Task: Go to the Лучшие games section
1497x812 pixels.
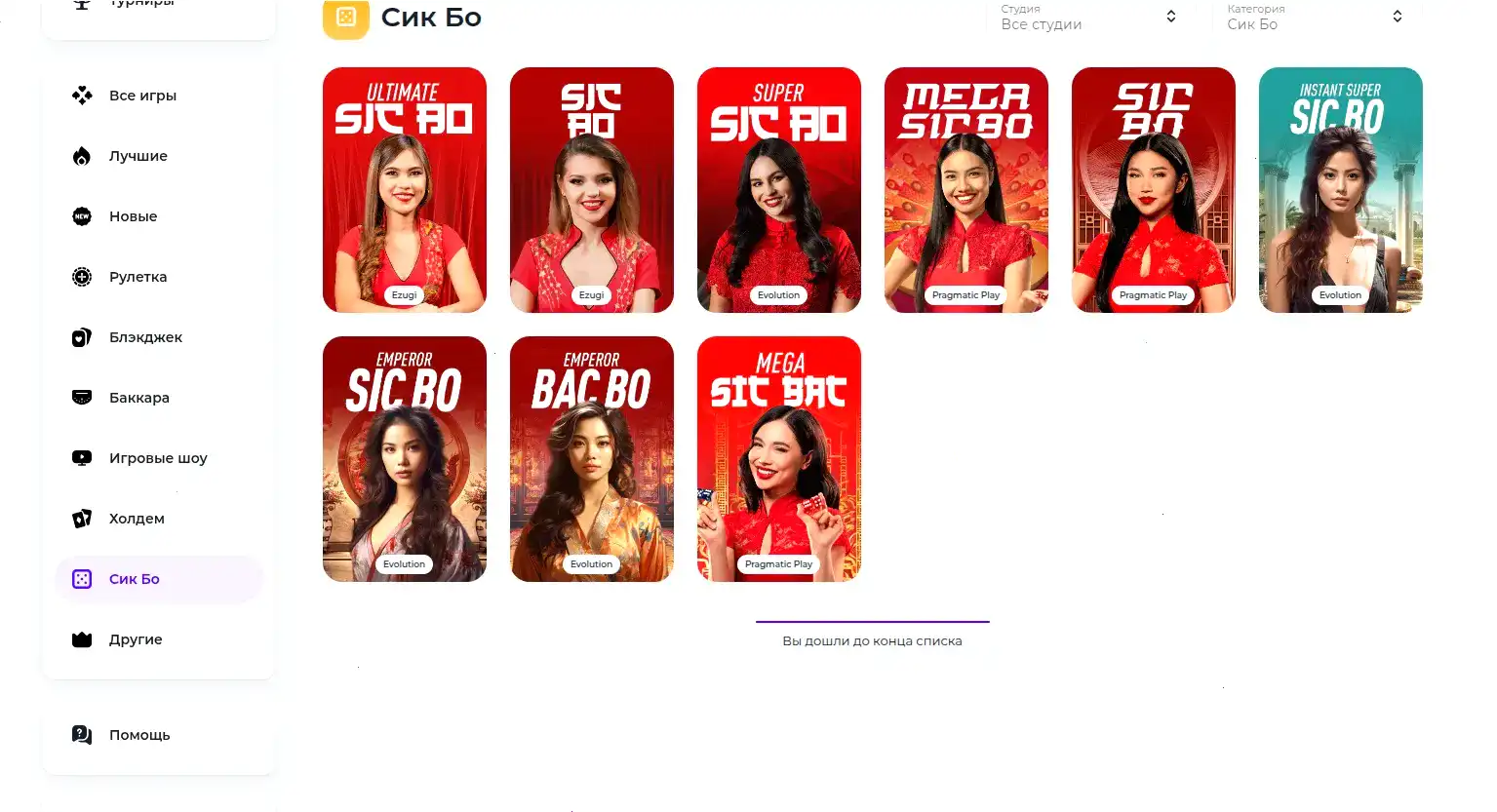Action: click(138, 156)
